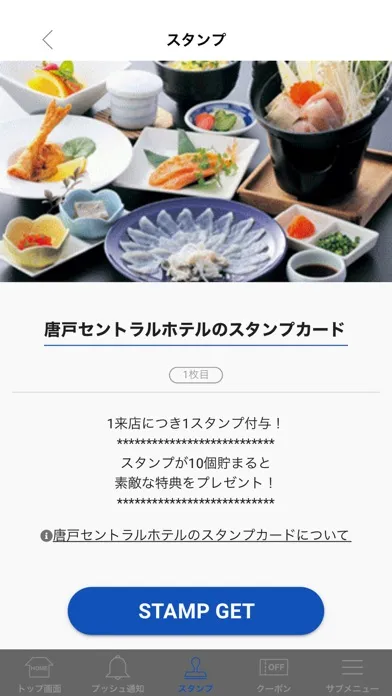This screenshot has height=696, width=392.
Task: Open the サブメニュー tab
Action: coord(352,673)
